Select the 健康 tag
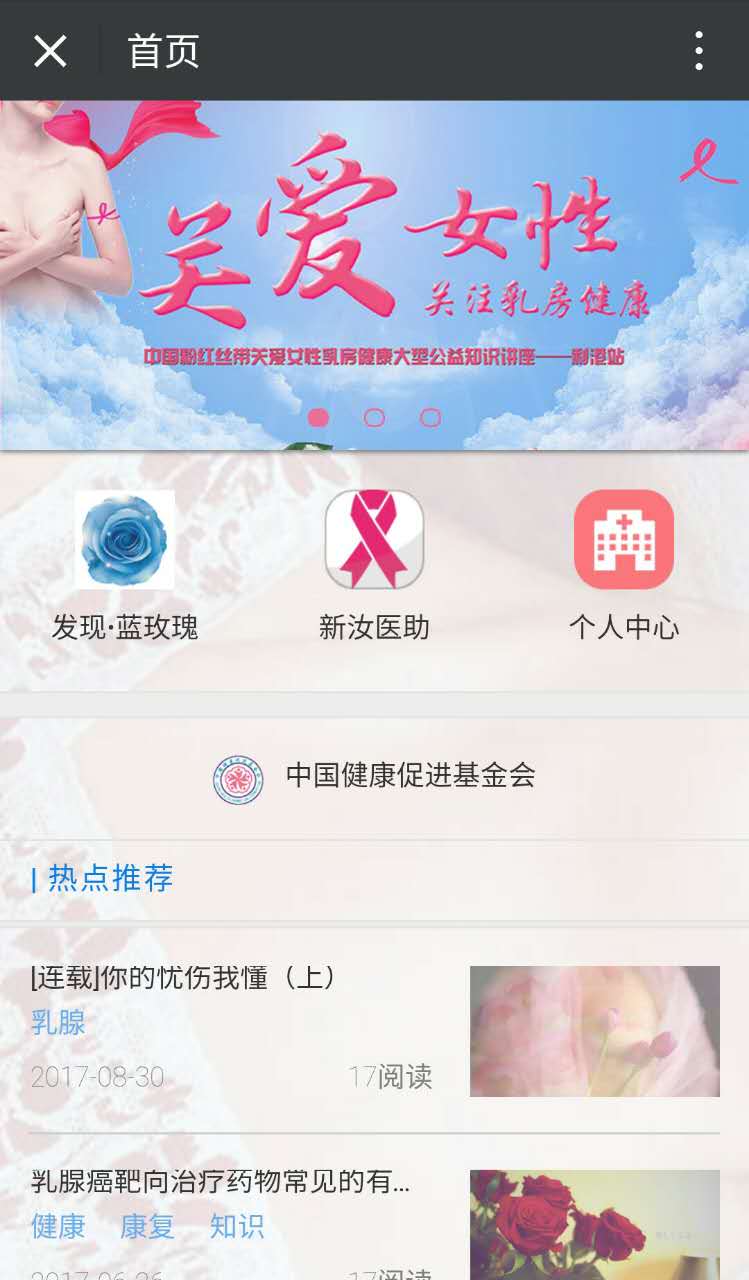Image resolution: width=749 pixels, height=1280 pixels. (x=58, y=1226)
